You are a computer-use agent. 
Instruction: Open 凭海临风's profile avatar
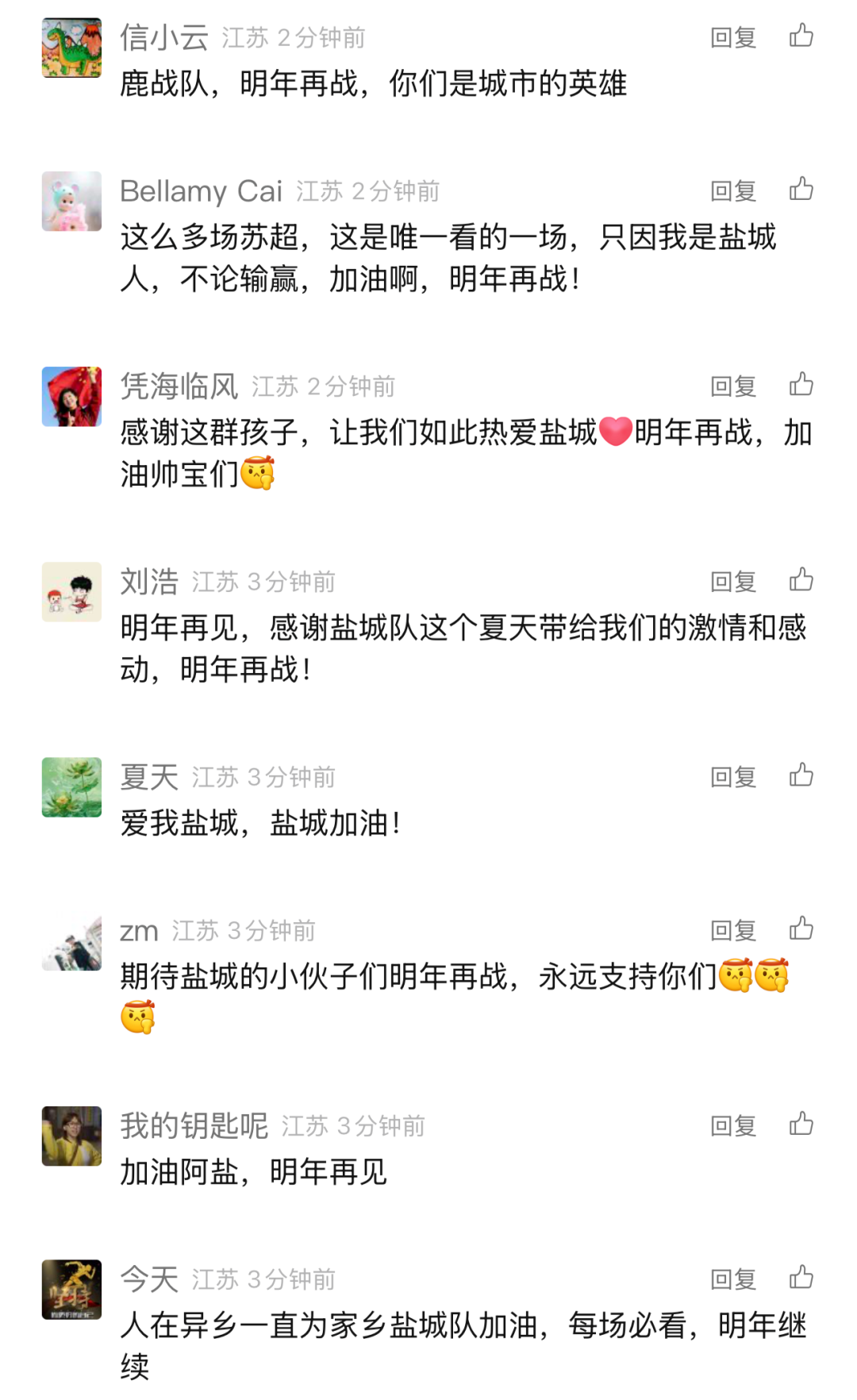pos(71,396)
